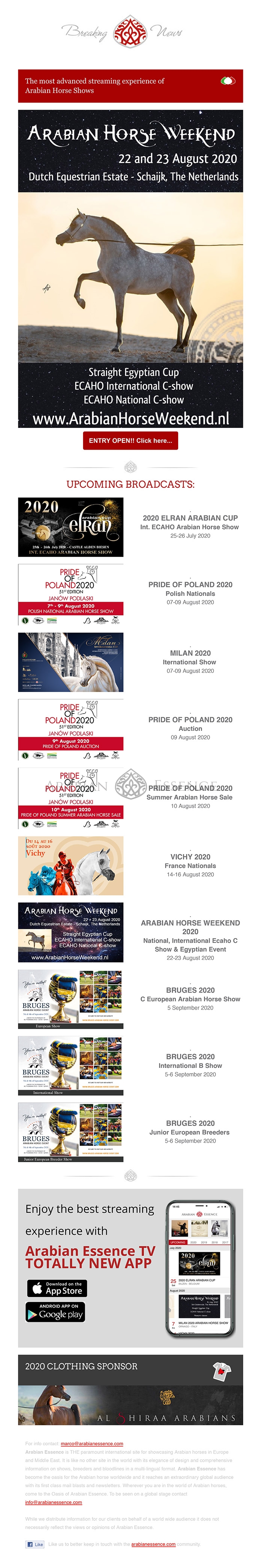Email marco@arabianessence.com via the link

click(x=92, y=1443)
